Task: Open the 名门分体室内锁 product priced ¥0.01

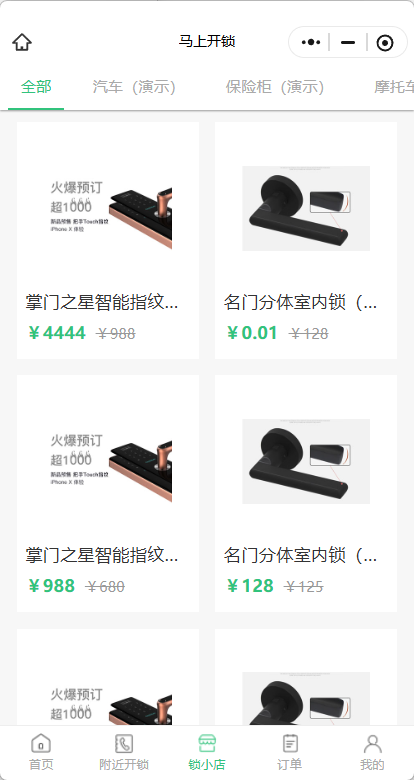Action: (306, 240)
